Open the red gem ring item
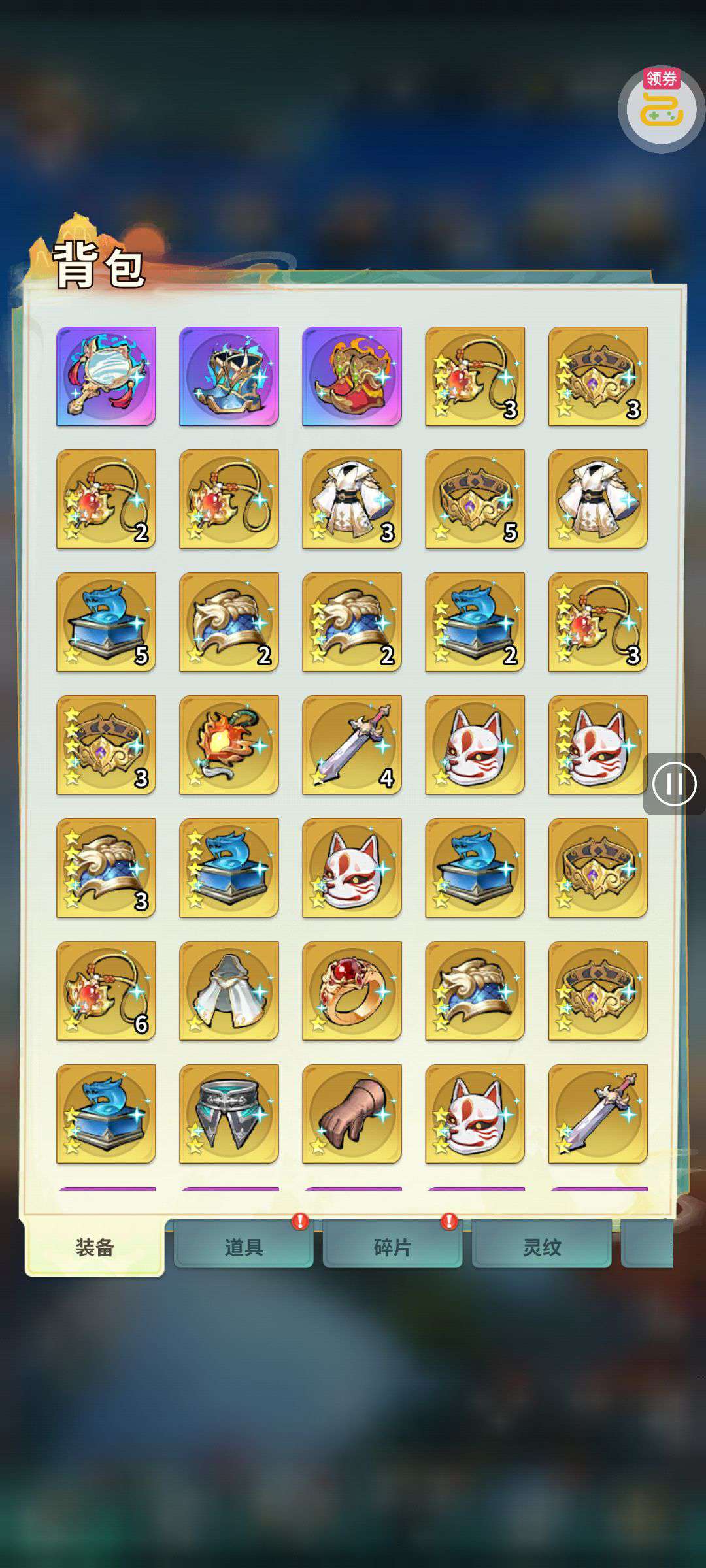This screenshot has width=706, height=1568. 352,990
